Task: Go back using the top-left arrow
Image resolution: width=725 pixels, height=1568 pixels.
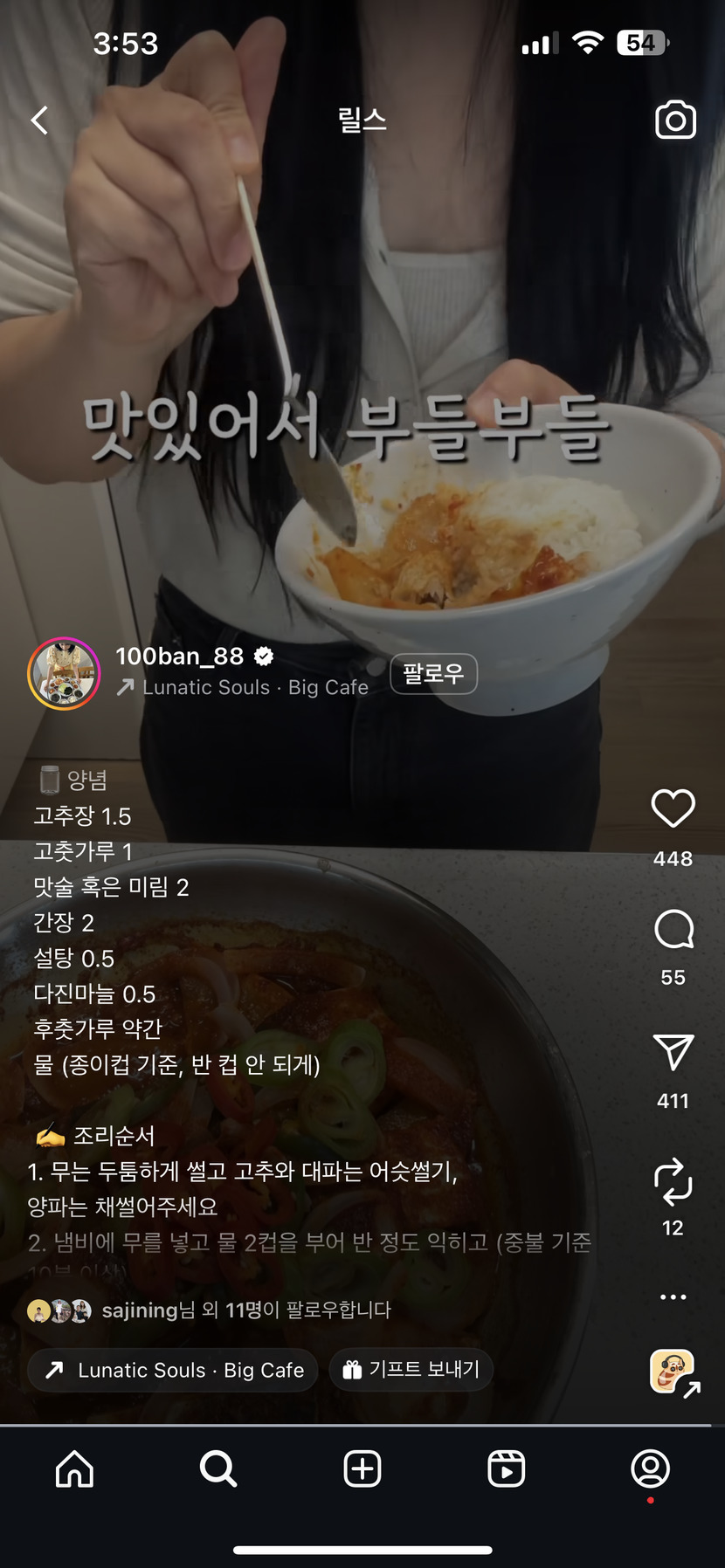Action: point(40,120)
